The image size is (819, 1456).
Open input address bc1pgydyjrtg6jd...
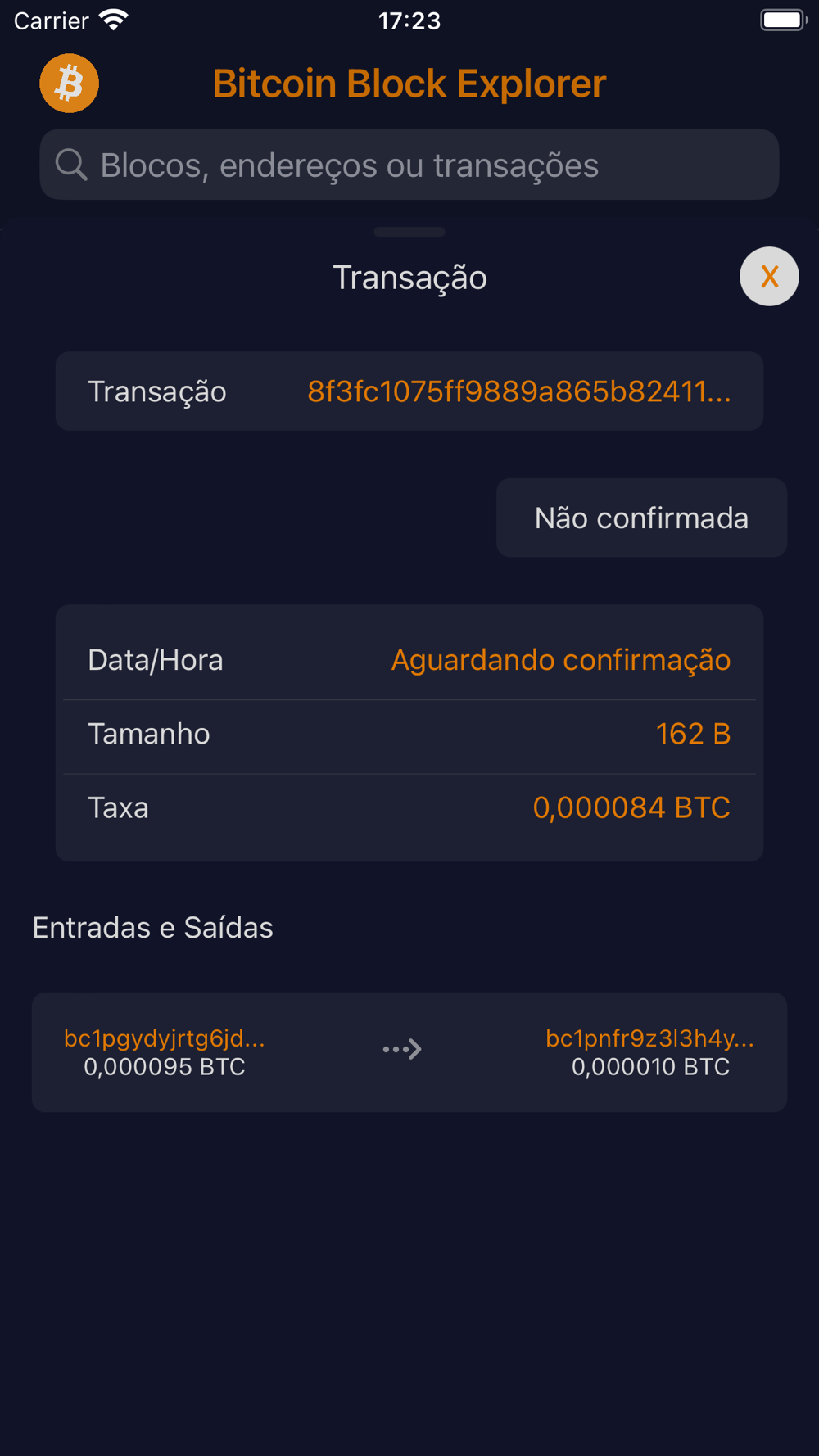tap(165, 1038)
